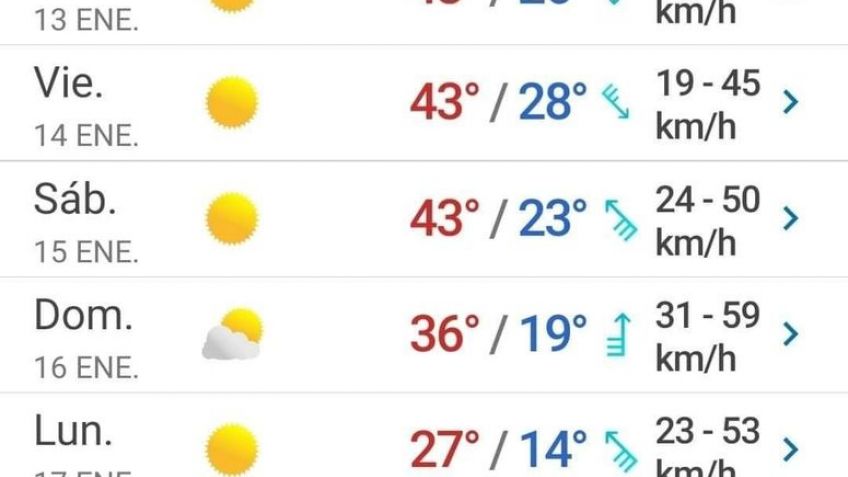Open Friday 14 ENE. forecast details

click(790, 103)
